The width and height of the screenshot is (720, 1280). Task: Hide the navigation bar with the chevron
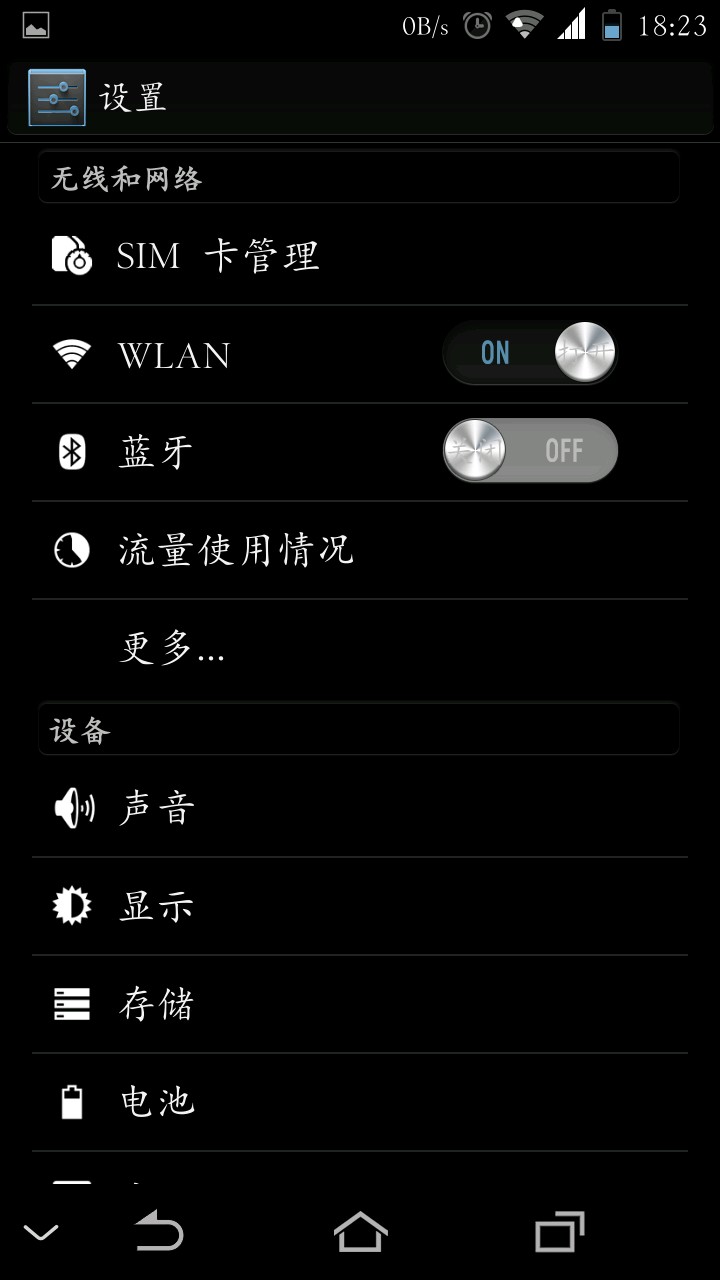click(41, 1232)
